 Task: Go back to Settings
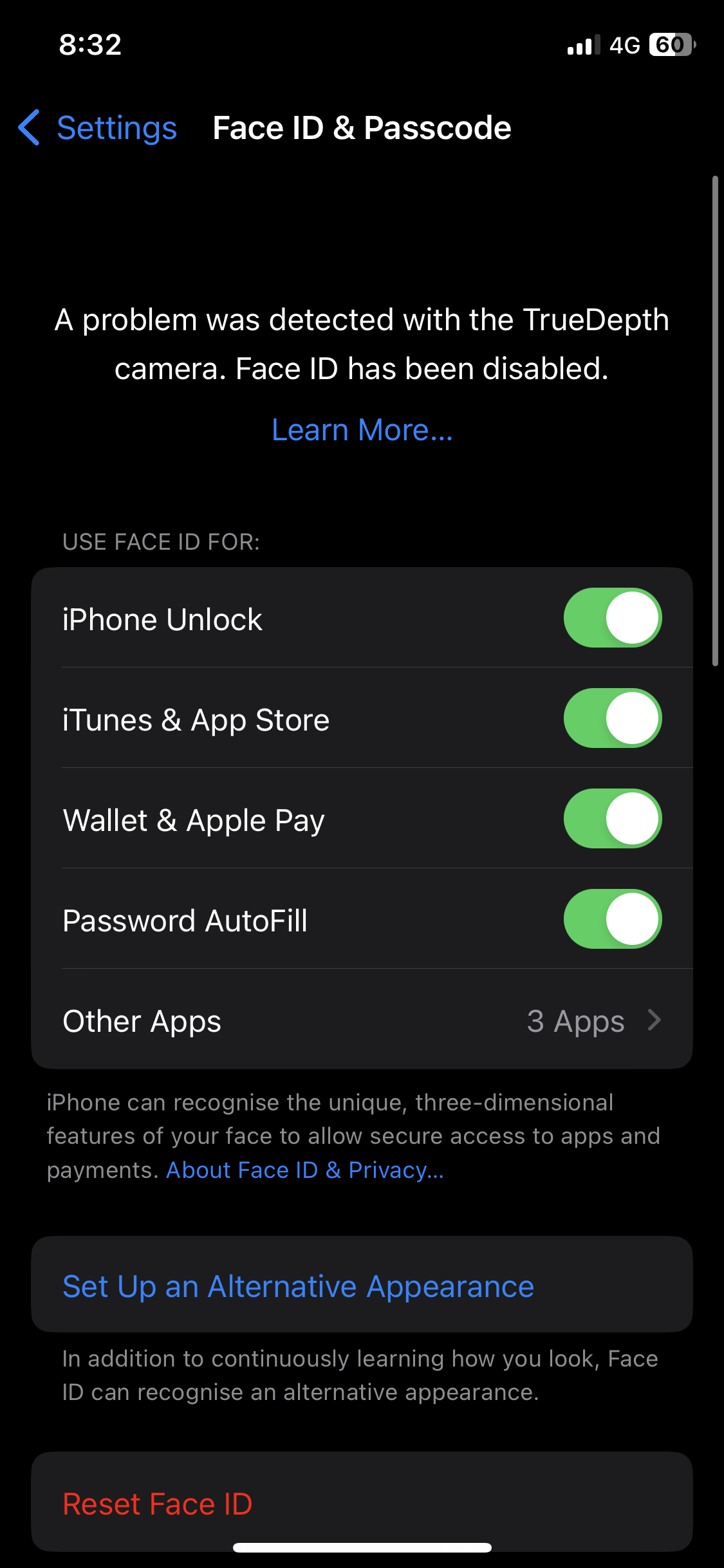(98, 127)
